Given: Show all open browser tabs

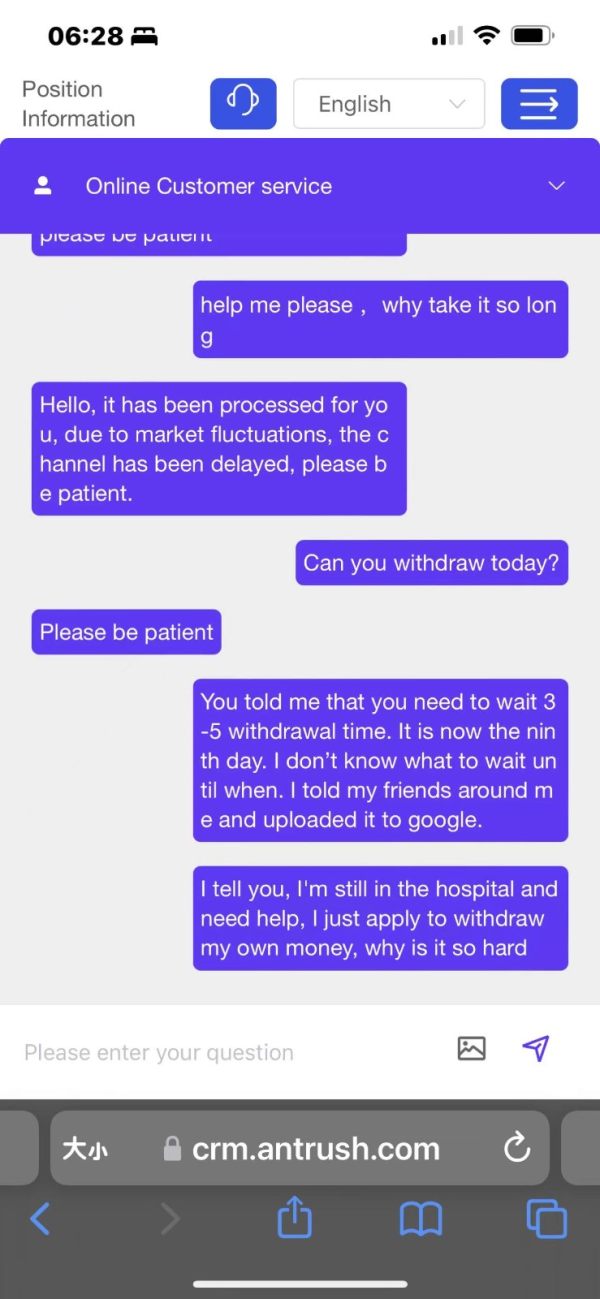Looking at the screenshot, I should coord(546,1219).
